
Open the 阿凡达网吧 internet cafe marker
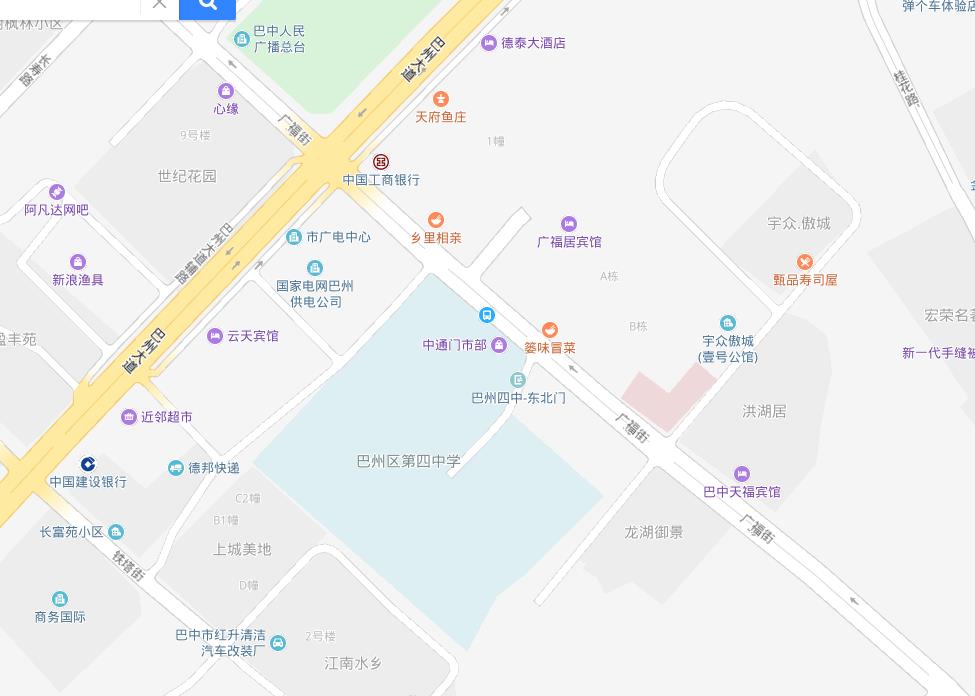57,192
